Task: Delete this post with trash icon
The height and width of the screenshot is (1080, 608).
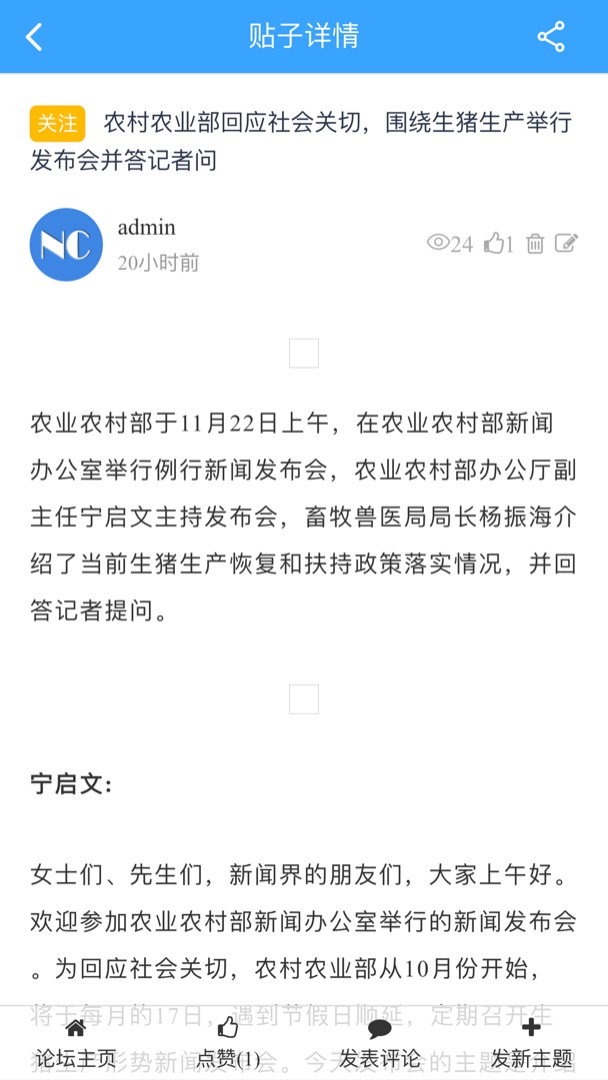Action: pos(535,243)
